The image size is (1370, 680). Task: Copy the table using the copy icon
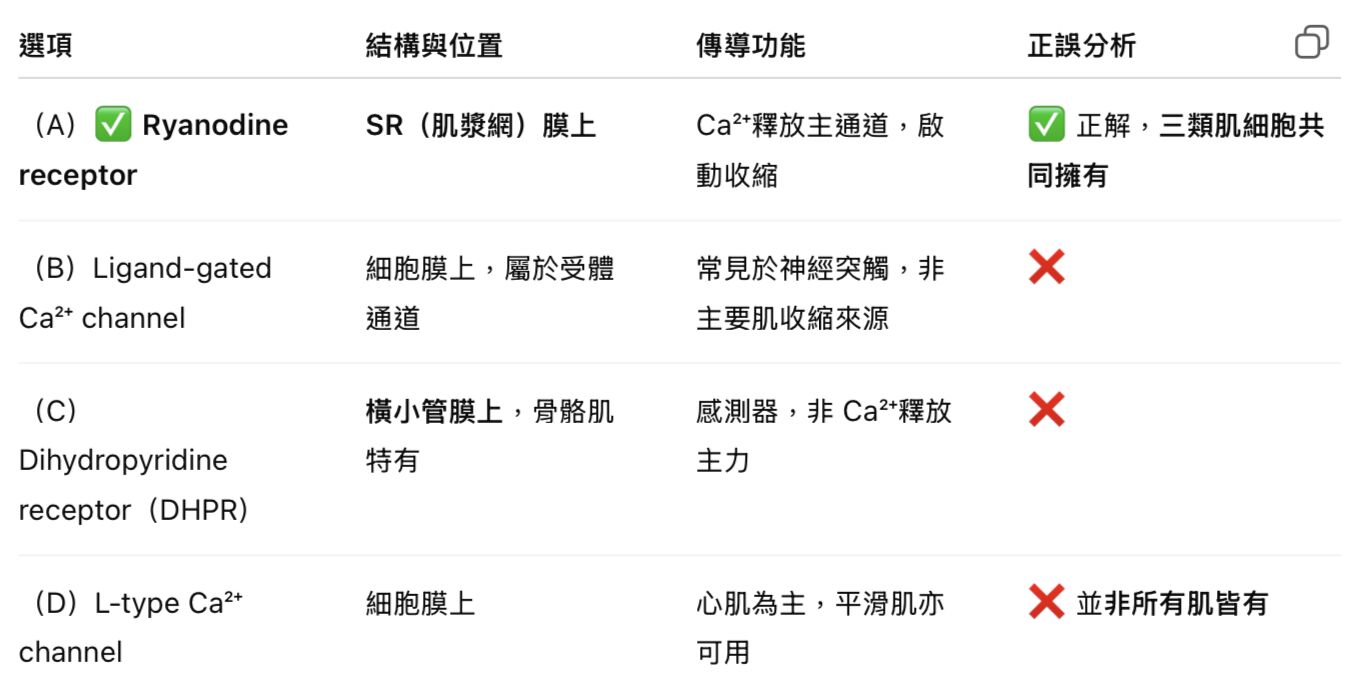[1311, 42]
